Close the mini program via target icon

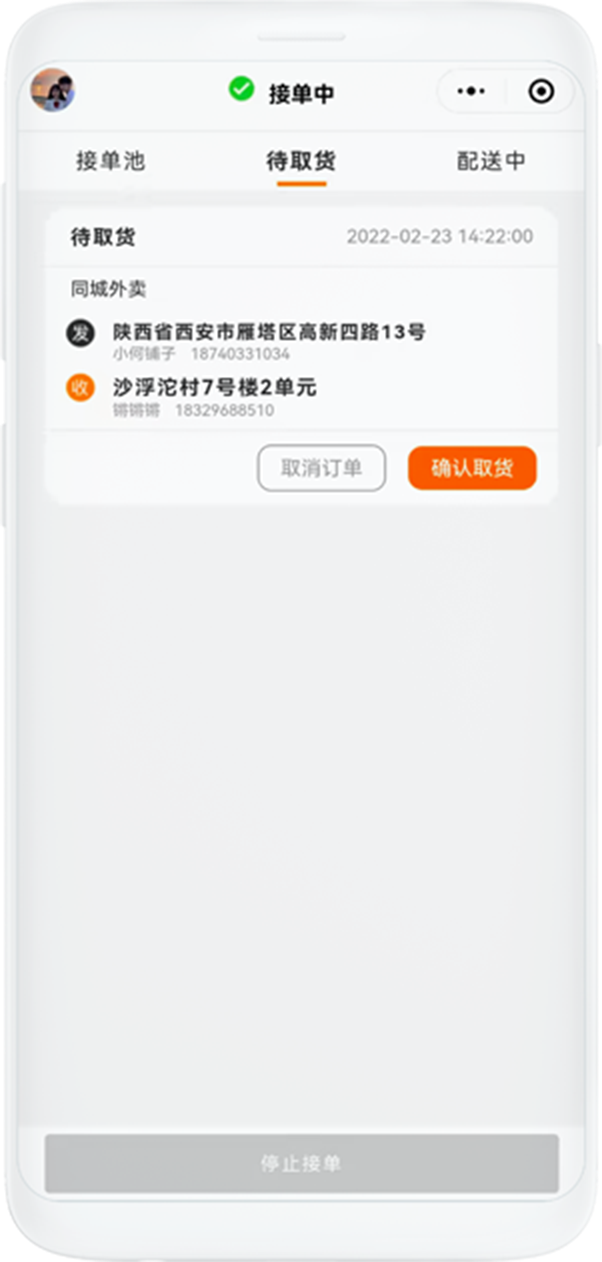[541, 92]
